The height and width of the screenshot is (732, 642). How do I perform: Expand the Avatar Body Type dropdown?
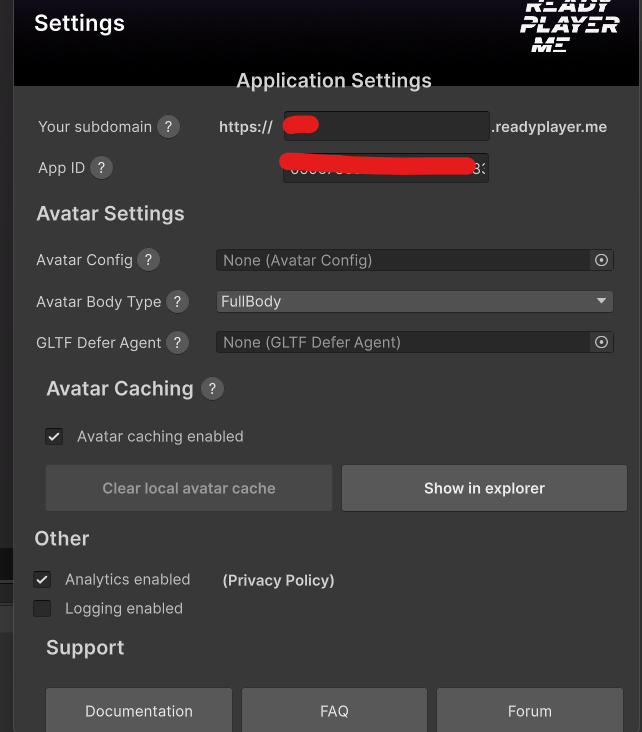click(x=414, y=301)
